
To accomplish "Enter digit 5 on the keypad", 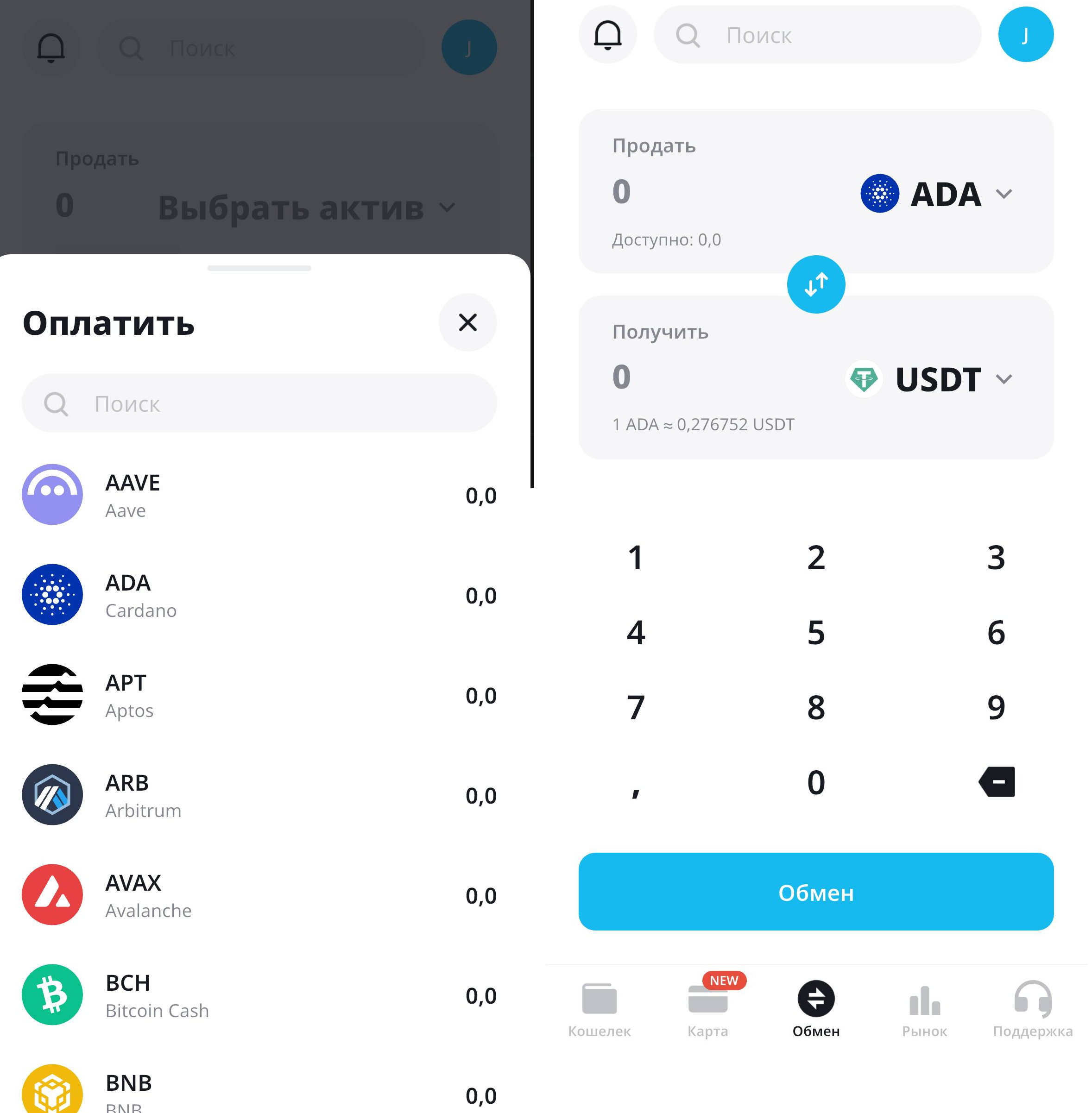I will [815, 633].
